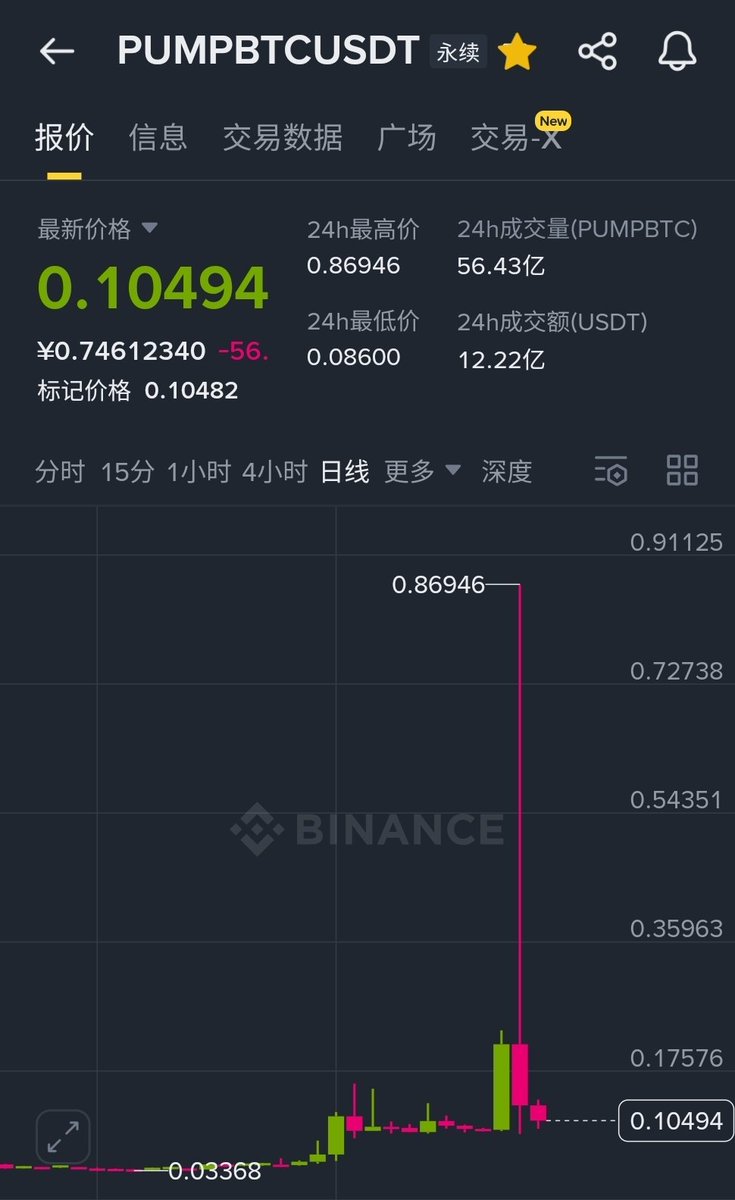Open the price alert bell
The height and width of the screenshot is (1200, 735).
tap(677, 52)
